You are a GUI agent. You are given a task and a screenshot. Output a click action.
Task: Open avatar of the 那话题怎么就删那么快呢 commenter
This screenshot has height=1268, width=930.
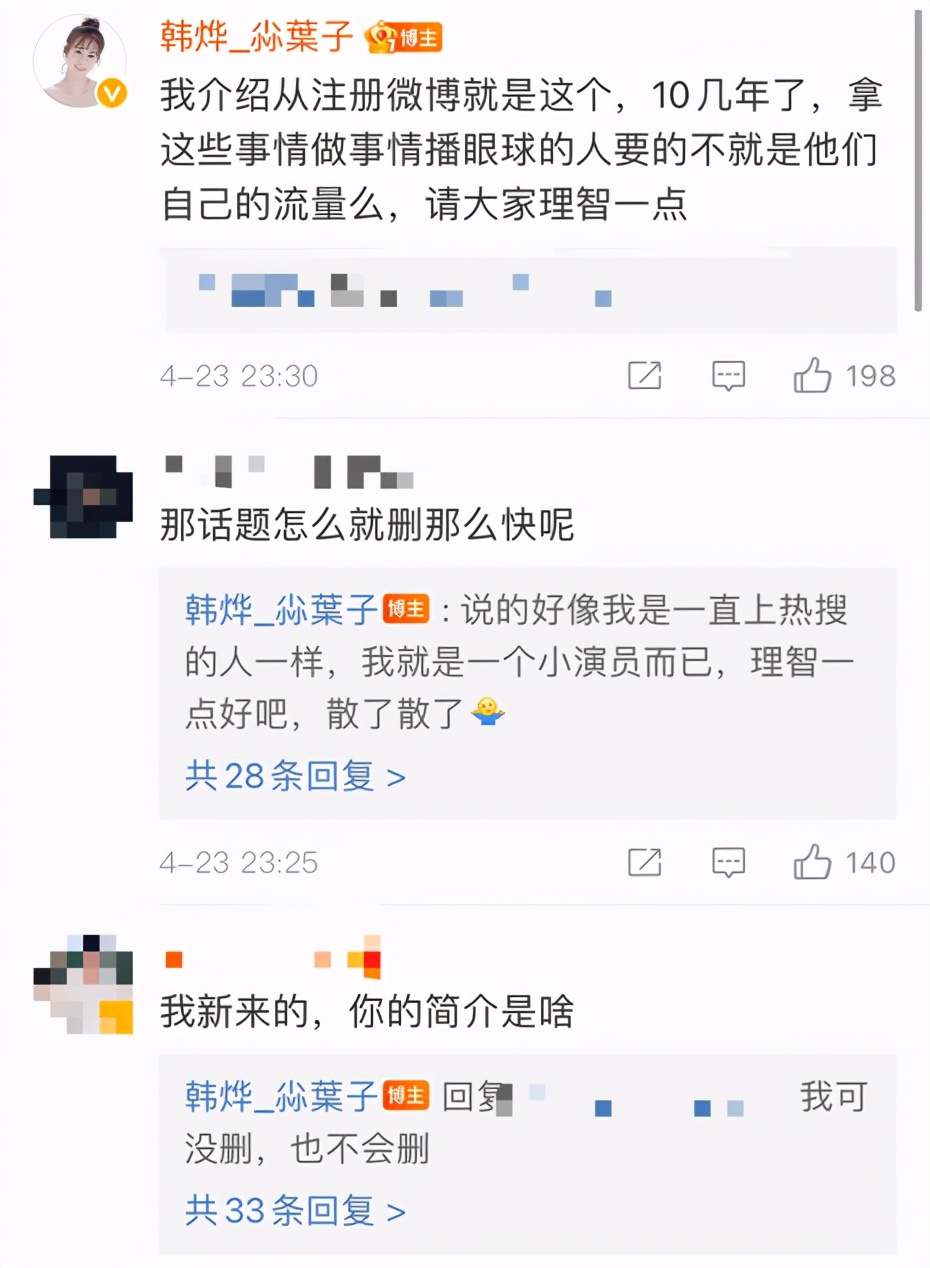coord(82,497)
